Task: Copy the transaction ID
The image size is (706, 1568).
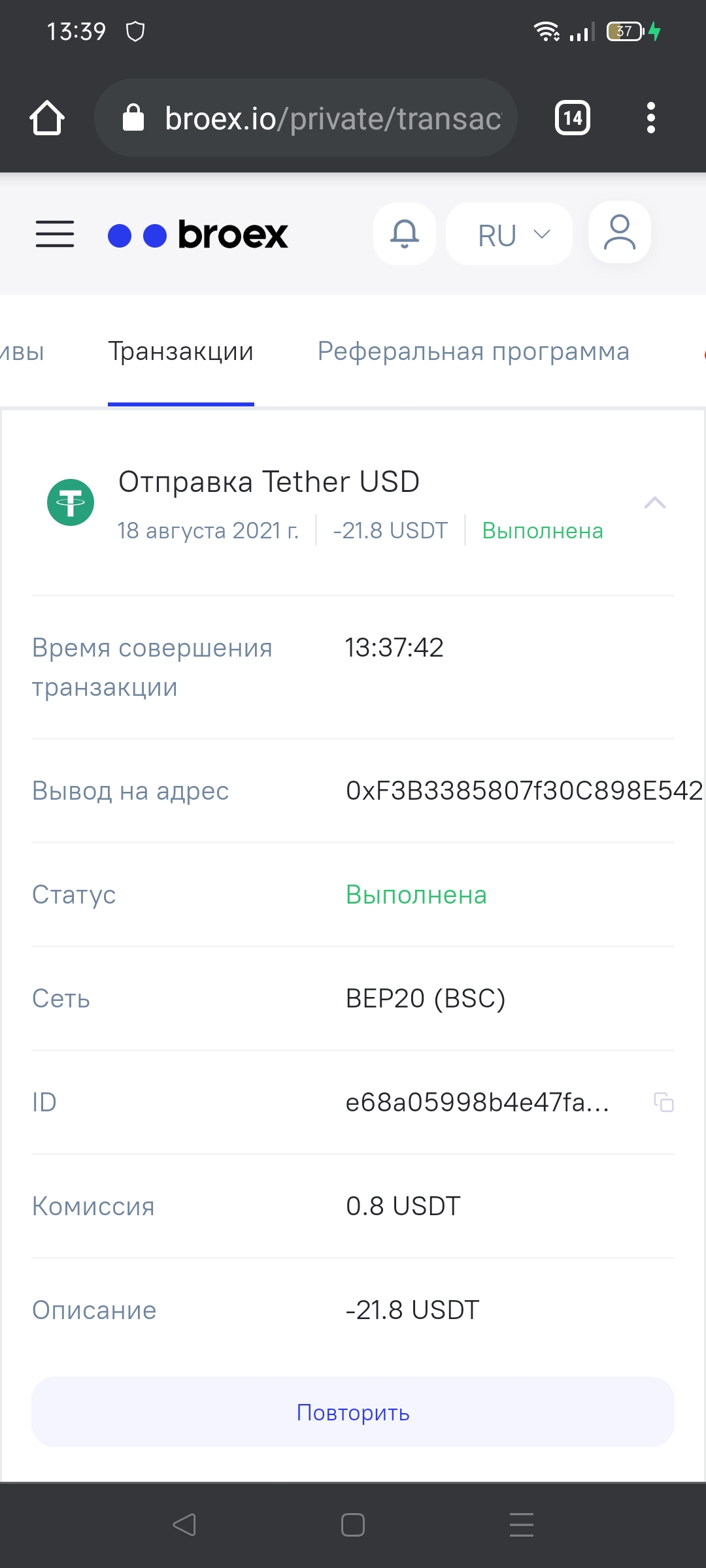Action: click(664, 1102)
